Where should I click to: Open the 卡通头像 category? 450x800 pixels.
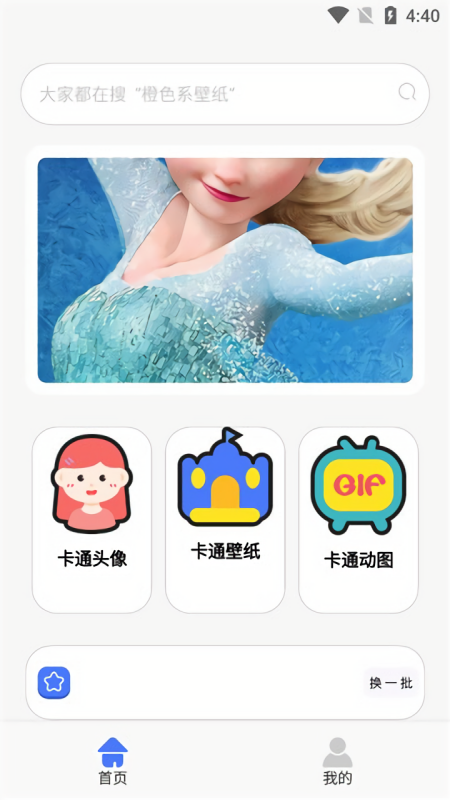(x=92, y=520)
